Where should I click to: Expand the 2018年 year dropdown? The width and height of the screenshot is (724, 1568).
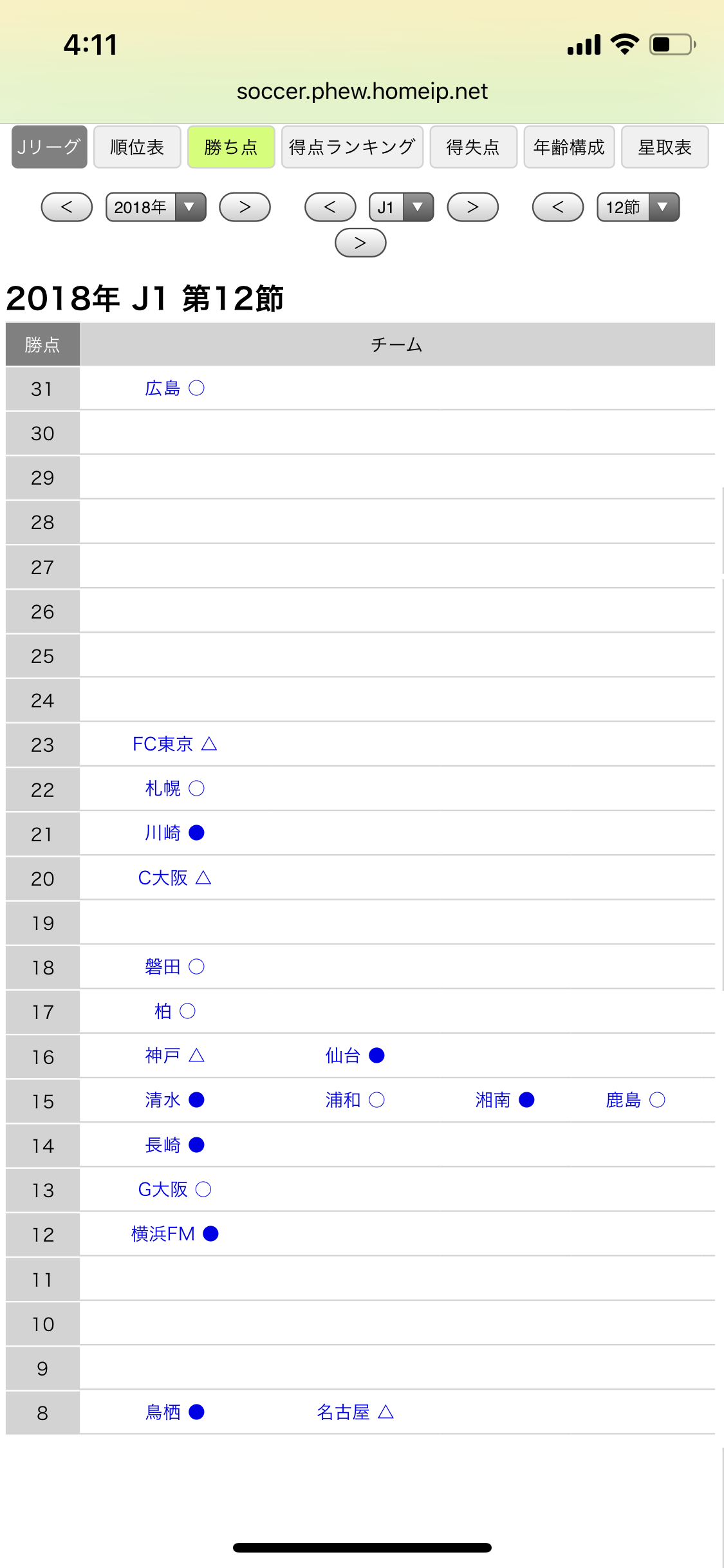[x=156, y=207]
